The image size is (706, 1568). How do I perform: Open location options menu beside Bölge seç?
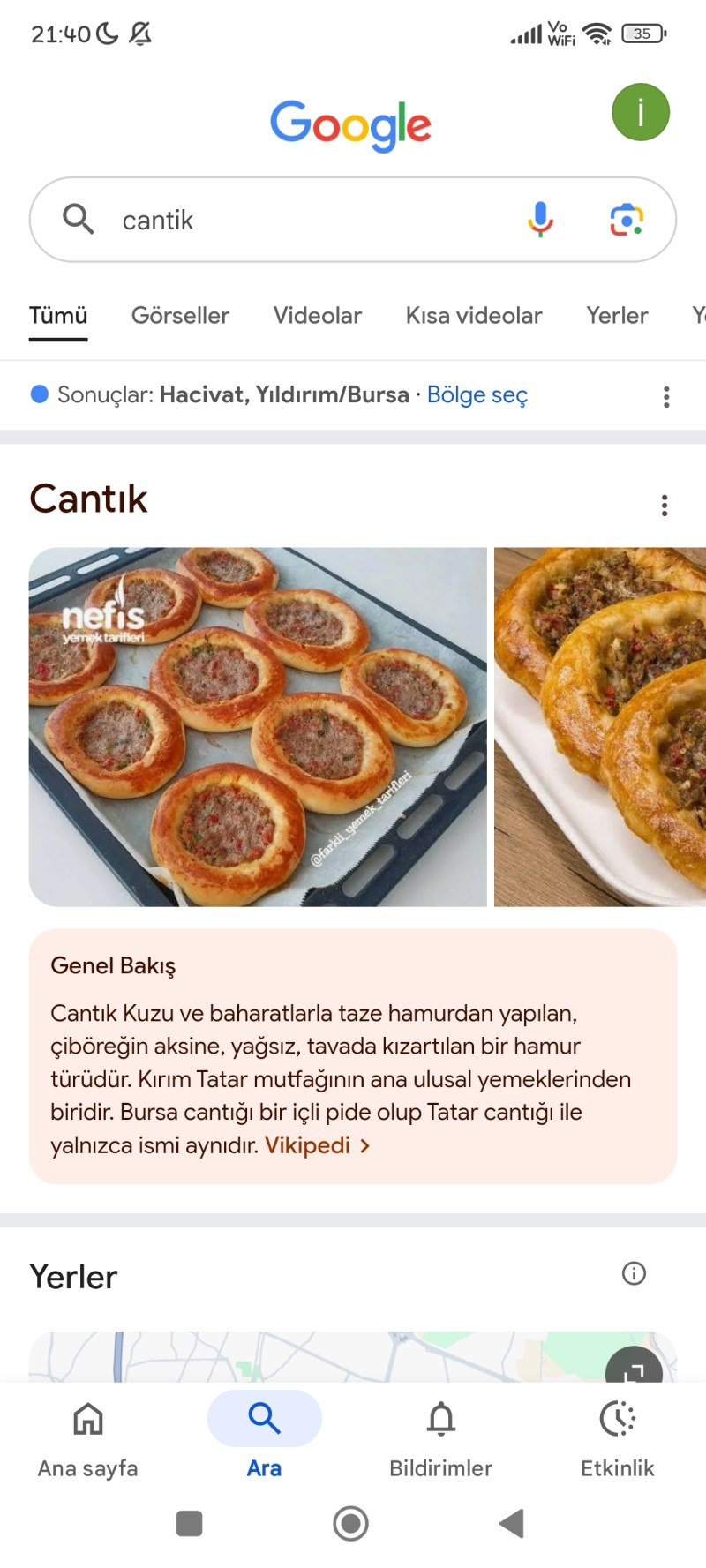coord(666,396)
